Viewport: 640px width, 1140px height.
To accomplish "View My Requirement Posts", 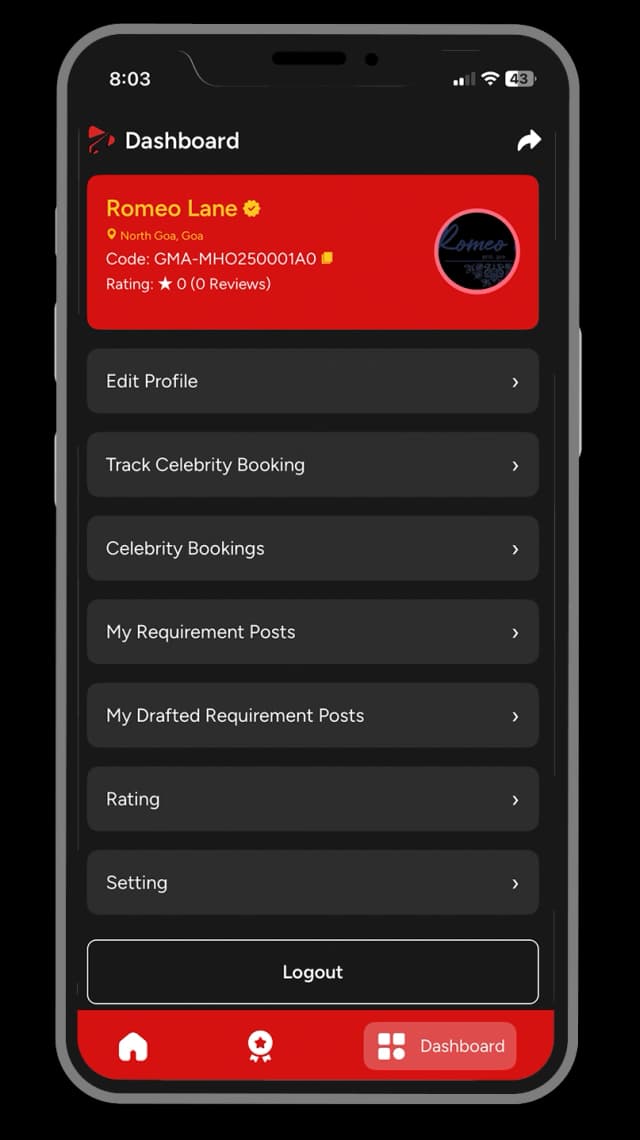I will (x=312, y=632).
